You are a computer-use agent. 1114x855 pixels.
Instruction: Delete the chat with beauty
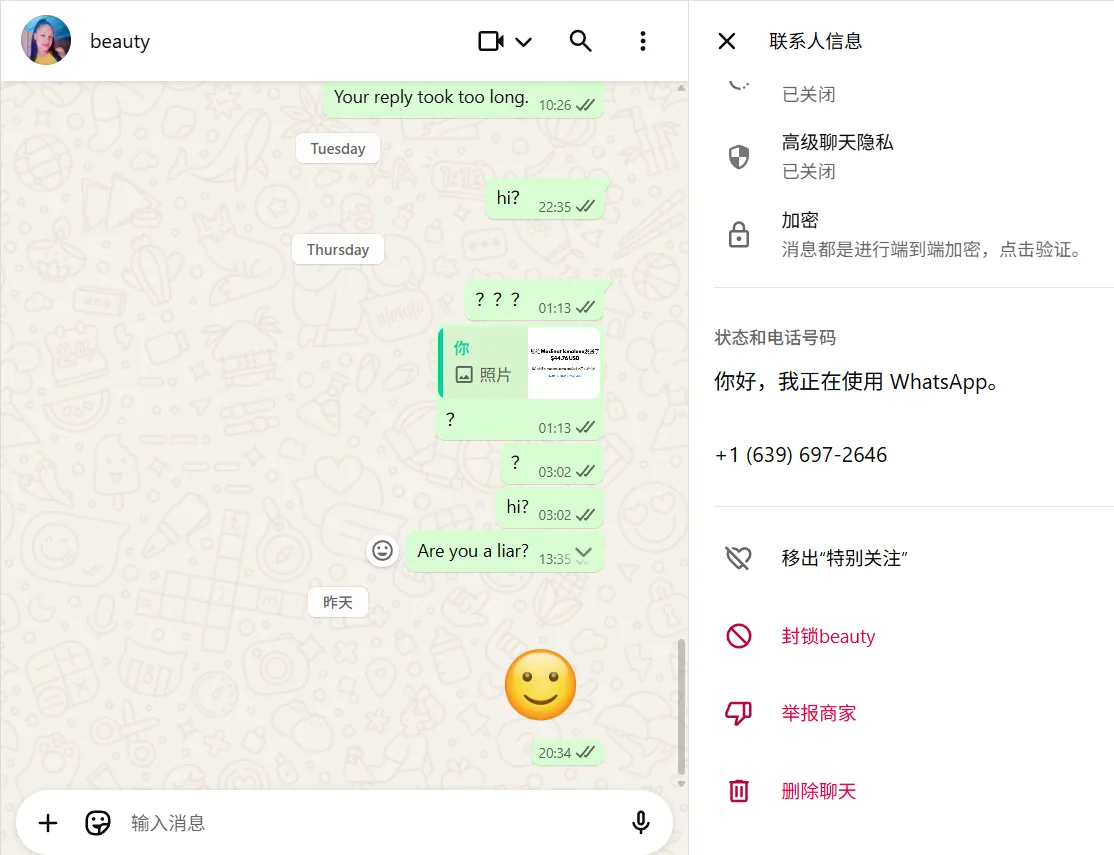tap(818, 791)
